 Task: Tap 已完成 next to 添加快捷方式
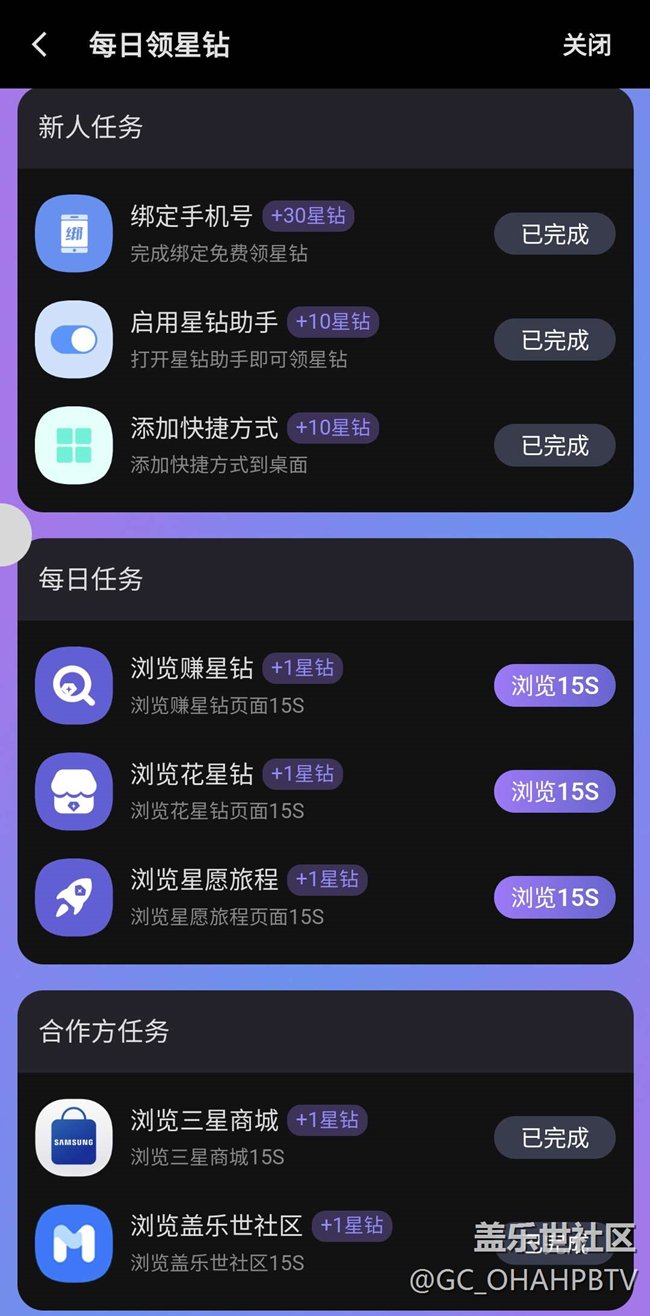pos(554,445)
